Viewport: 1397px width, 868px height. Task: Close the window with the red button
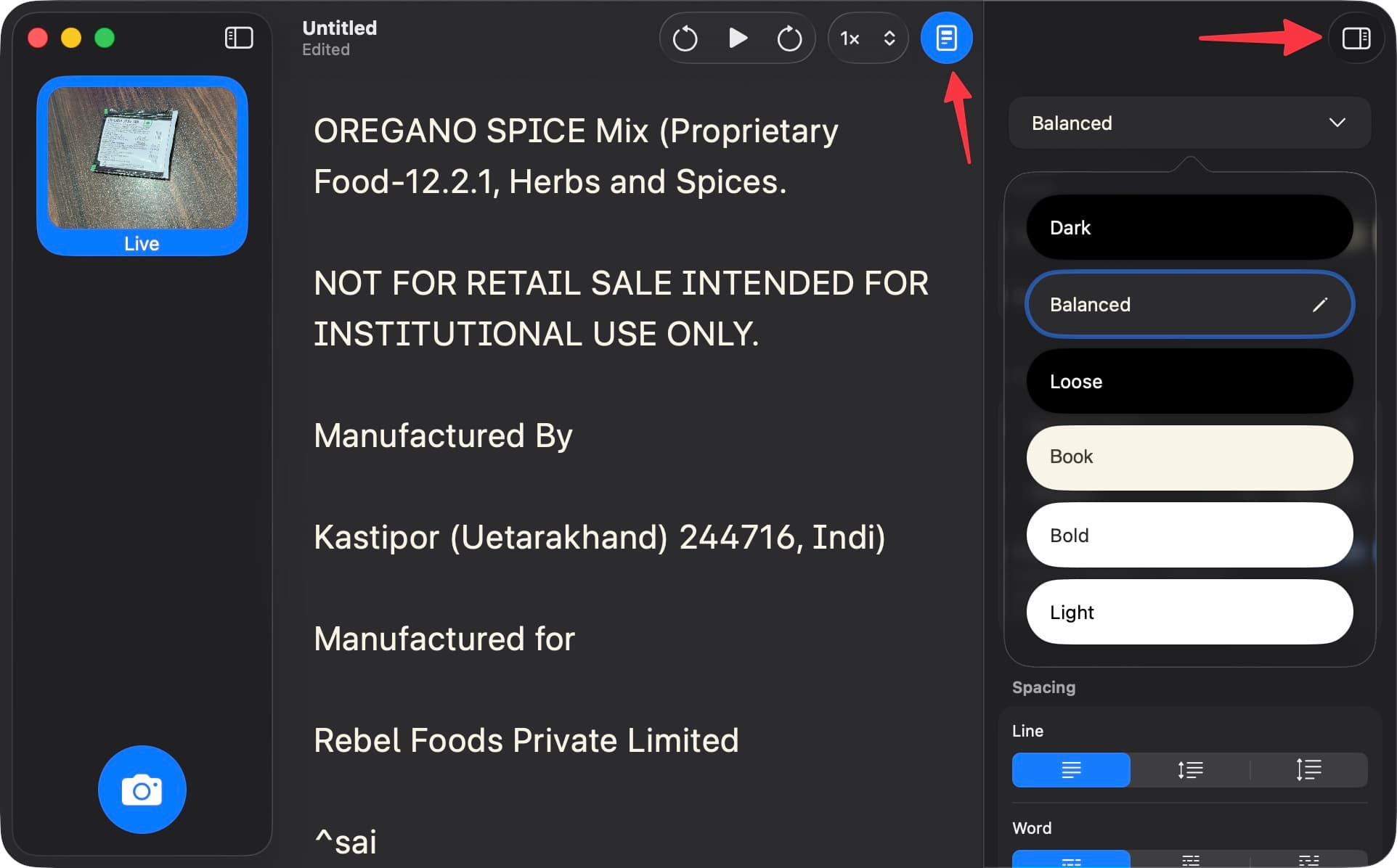[x=38, y=38]
